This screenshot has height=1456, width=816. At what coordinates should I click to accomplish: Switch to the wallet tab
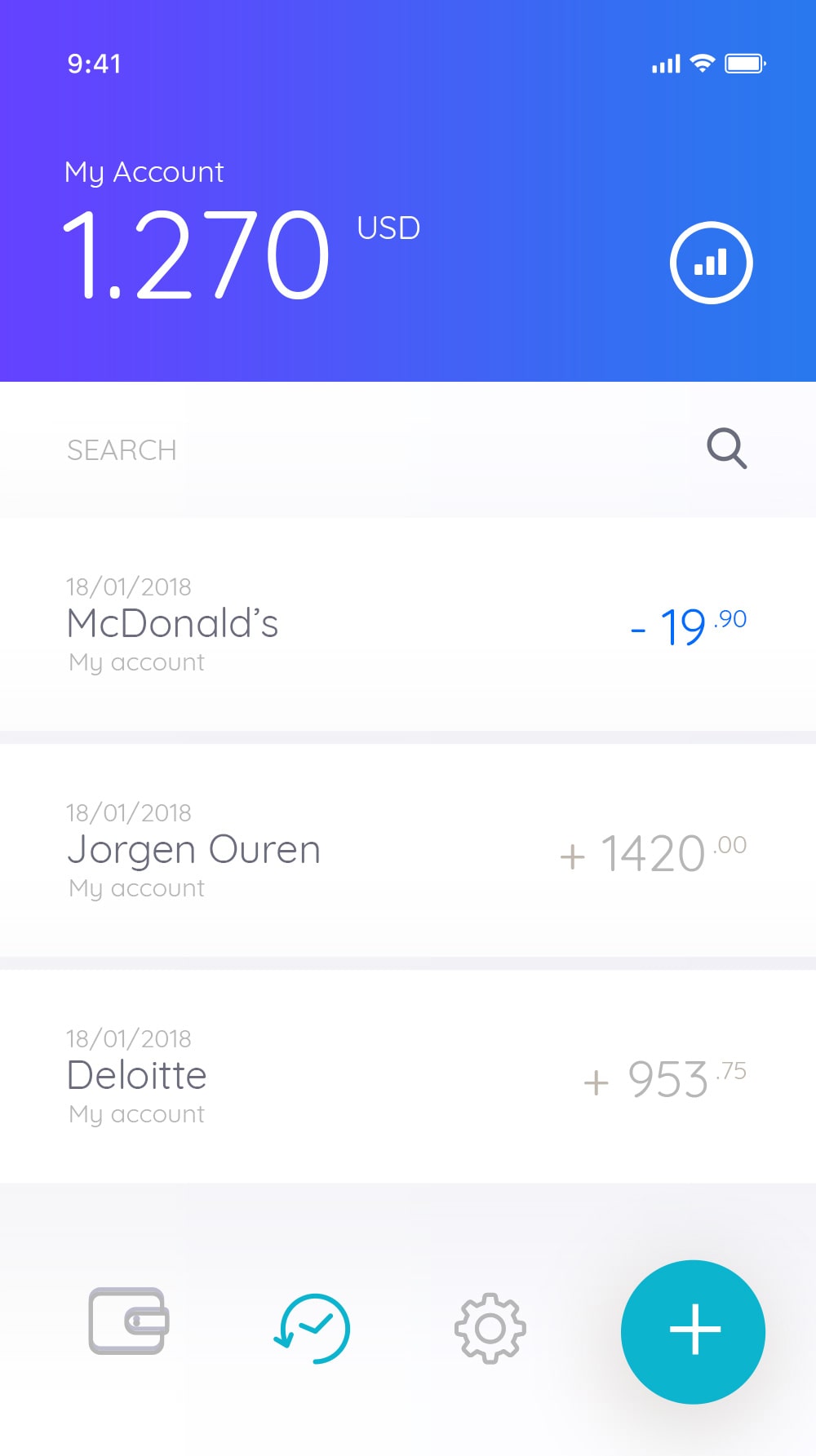(129, 1321)
